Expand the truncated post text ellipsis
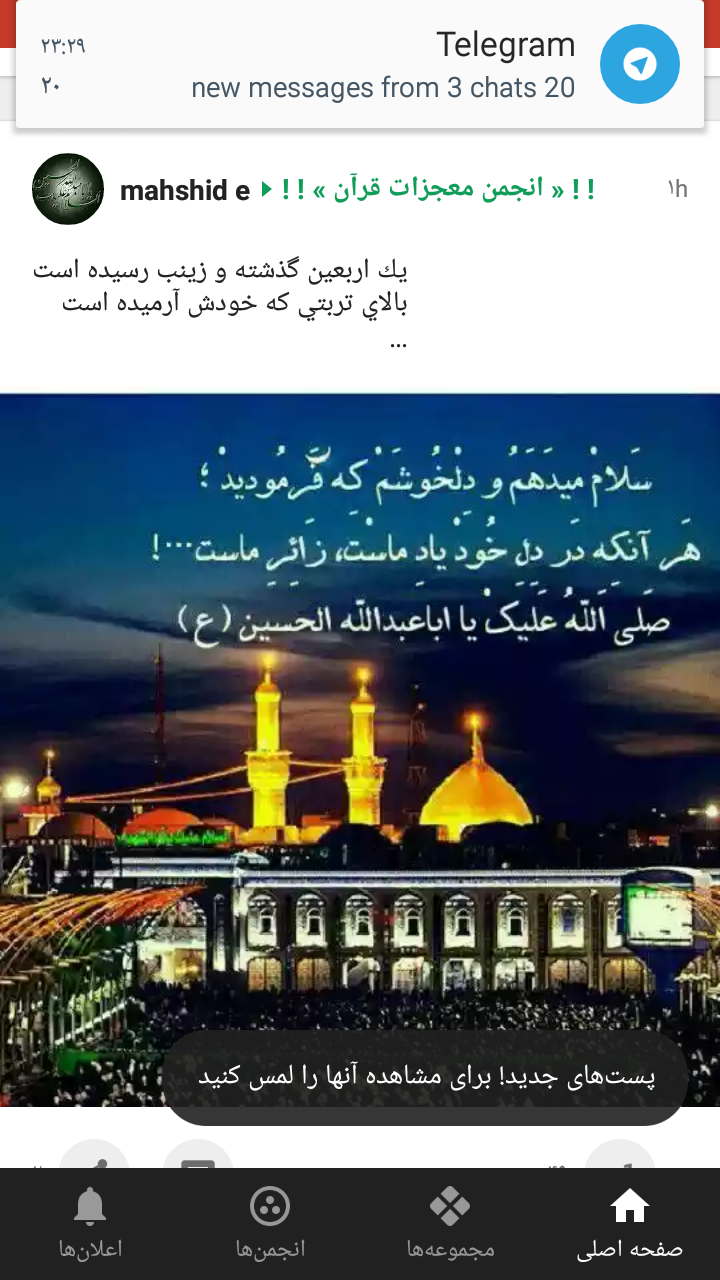 pos(398,343)
